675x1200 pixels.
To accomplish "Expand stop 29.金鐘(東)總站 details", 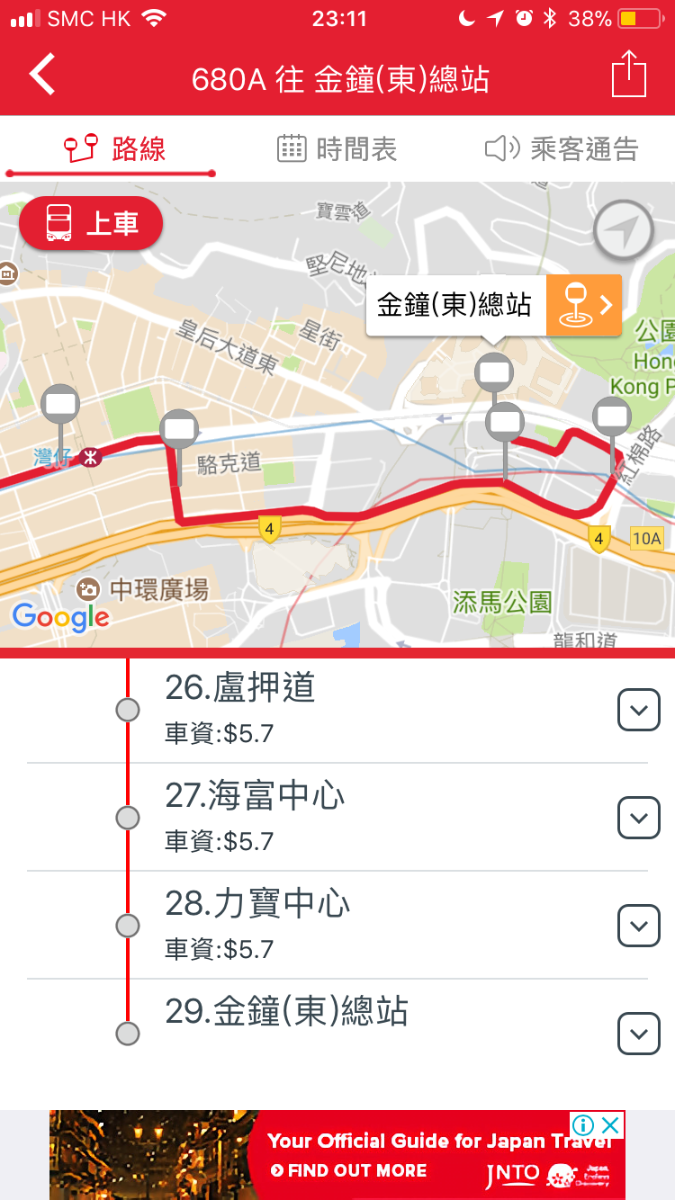I will tap(638, 1033).
